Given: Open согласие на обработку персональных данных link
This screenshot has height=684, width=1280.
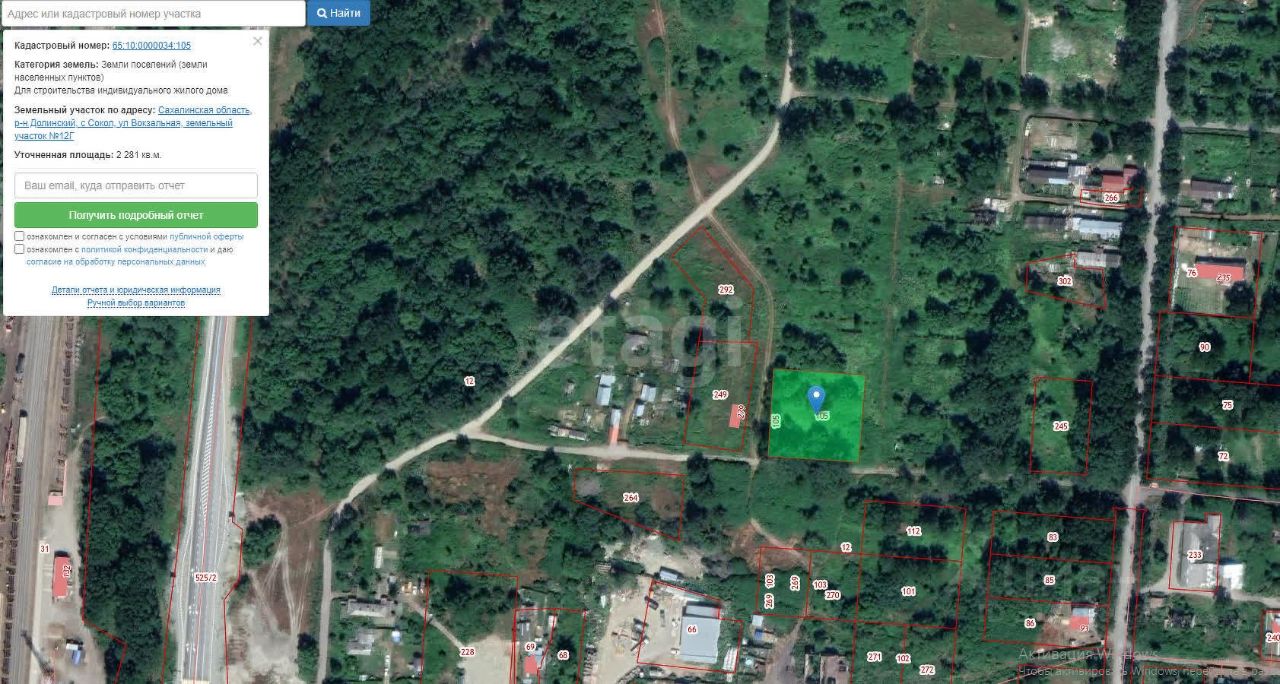Looking at the screenshot, I should [x=116, y=261].
